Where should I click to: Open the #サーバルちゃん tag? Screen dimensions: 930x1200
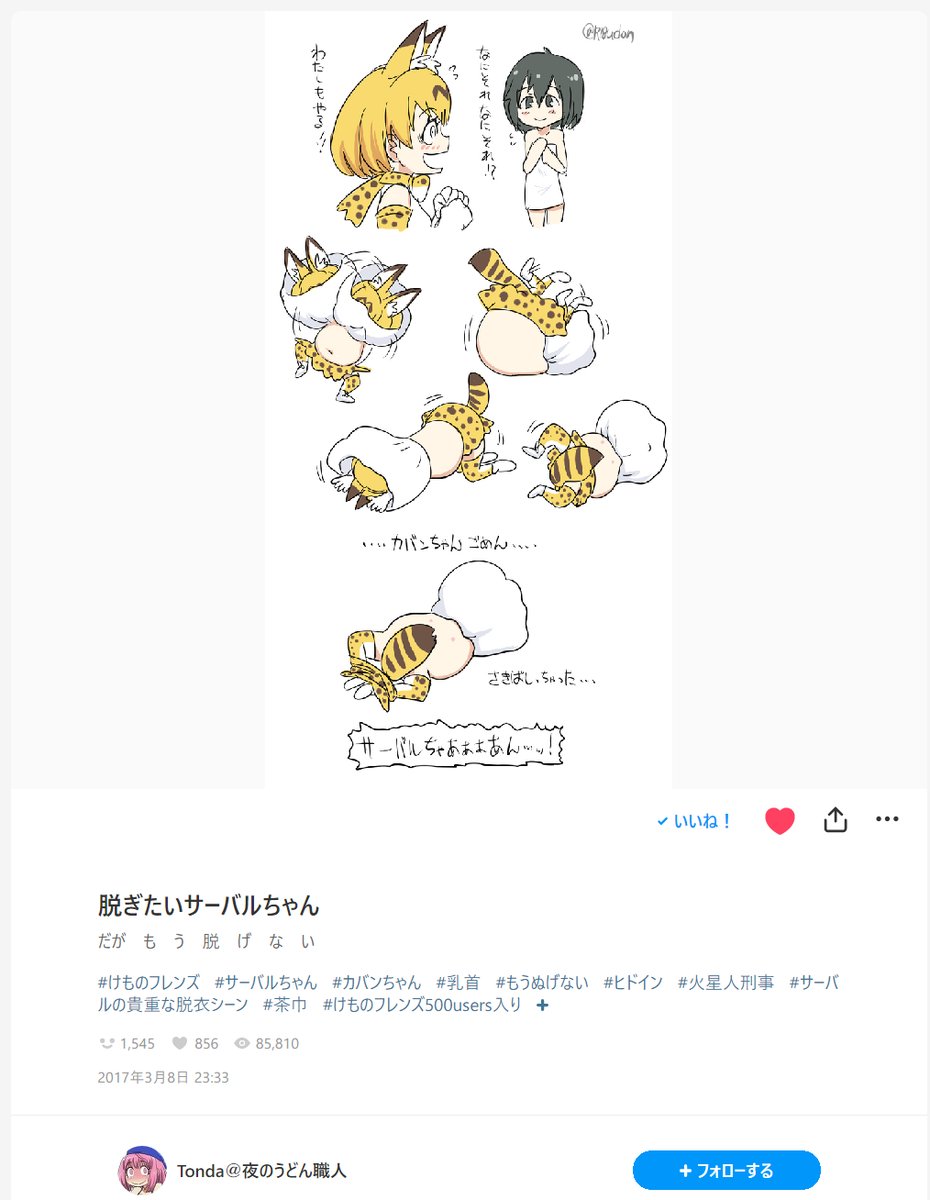(x=265, y=983)
